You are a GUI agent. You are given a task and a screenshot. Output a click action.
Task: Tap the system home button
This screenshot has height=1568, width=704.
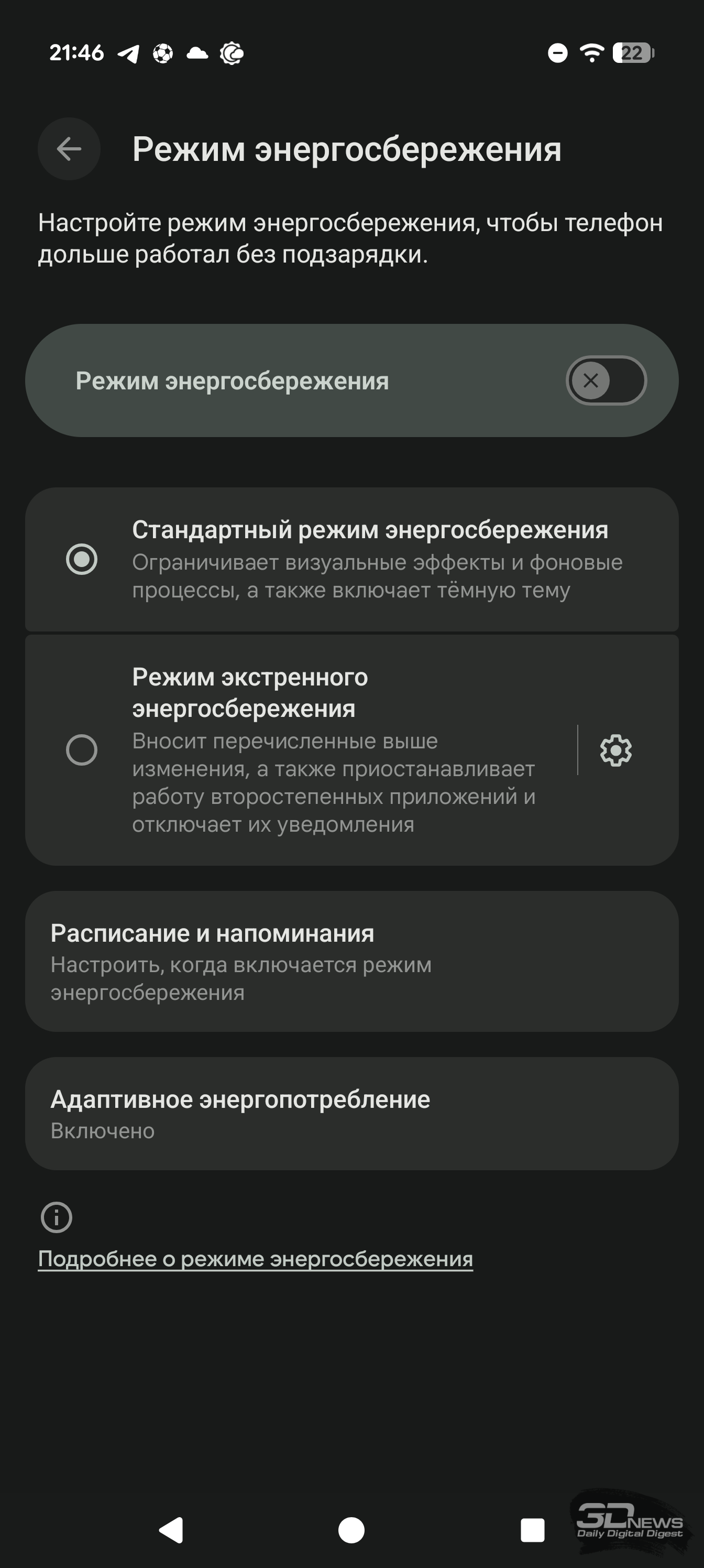[351, 1530]
